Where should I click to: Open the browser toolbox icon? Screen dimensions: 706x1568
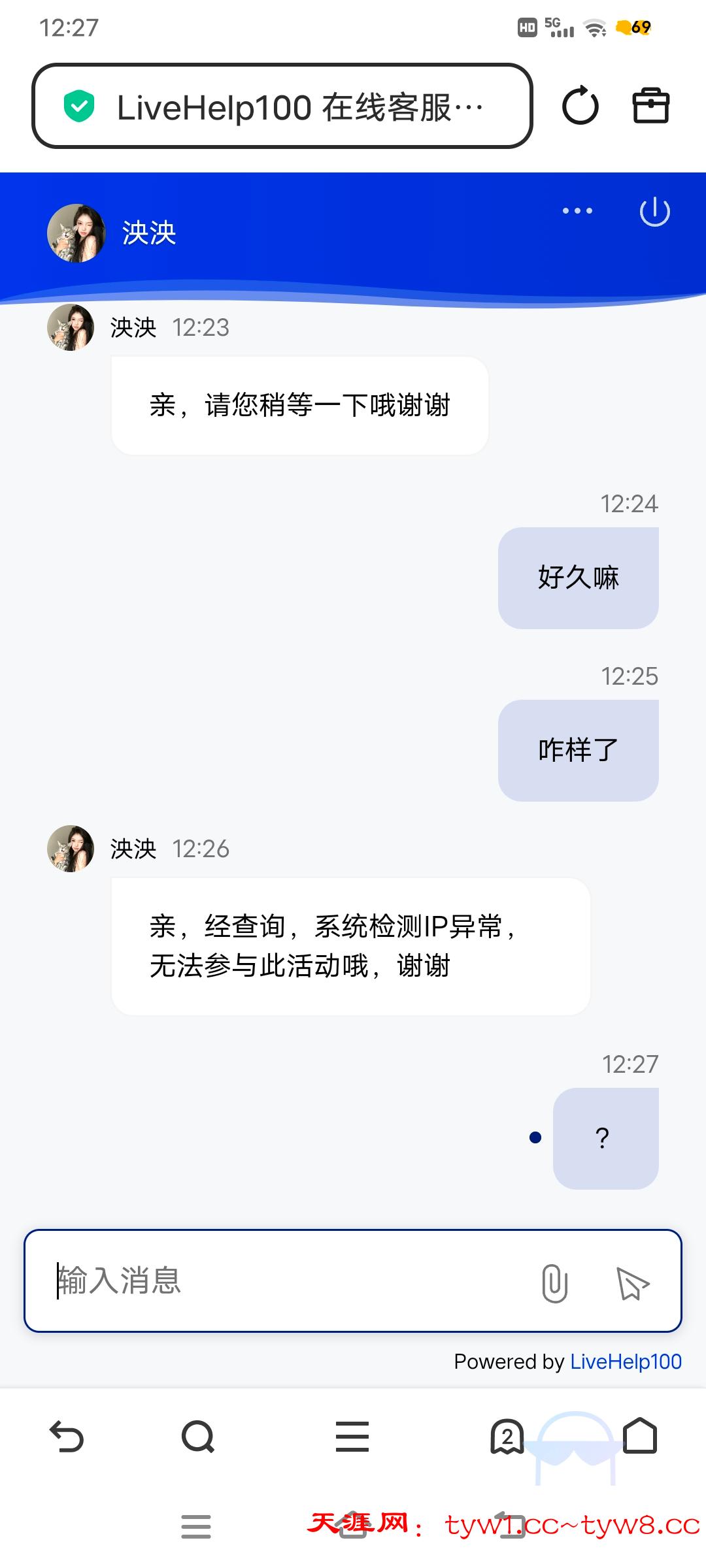(650, 106)
